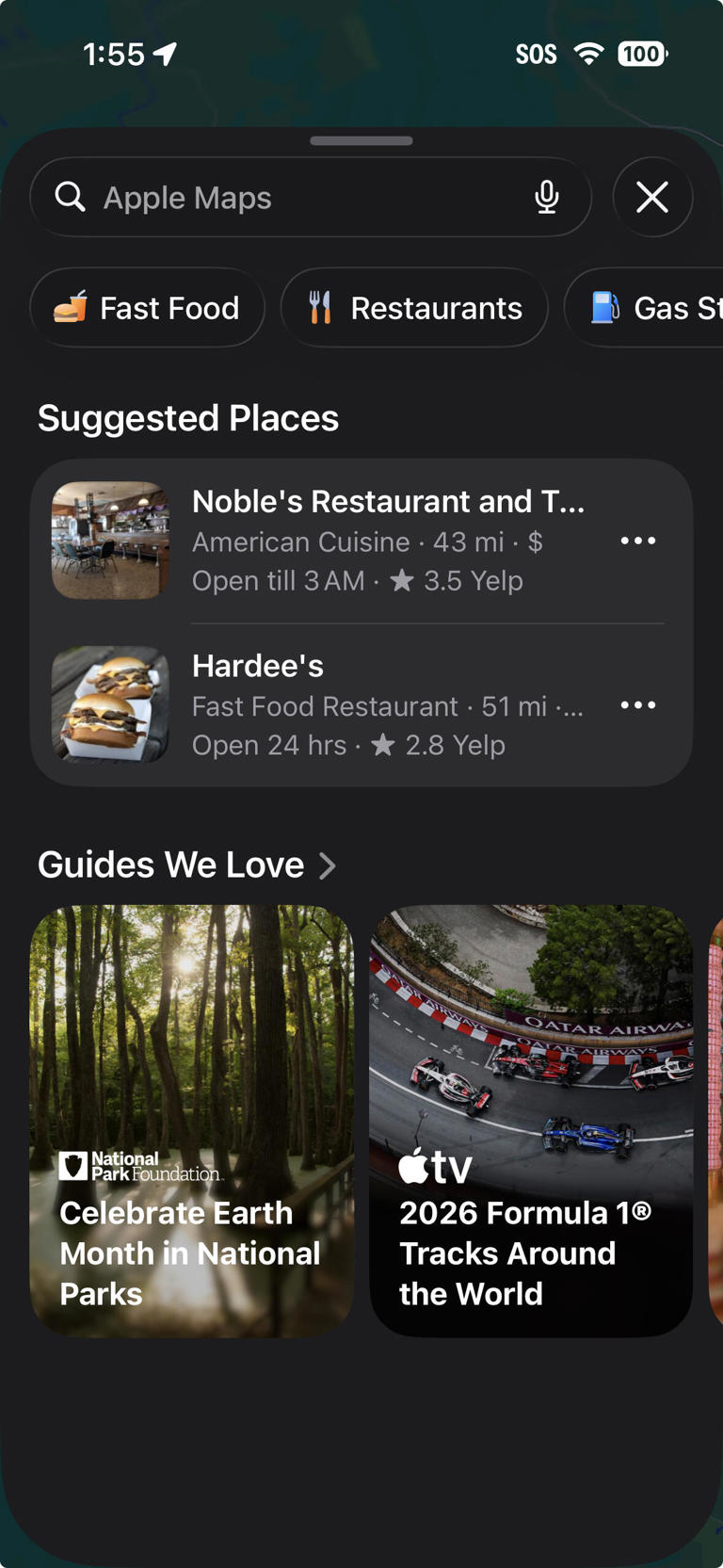Image resolution: width=723 pixels, height=1568 pixels.
Task: Close the search panel
Action: (652, 198)
